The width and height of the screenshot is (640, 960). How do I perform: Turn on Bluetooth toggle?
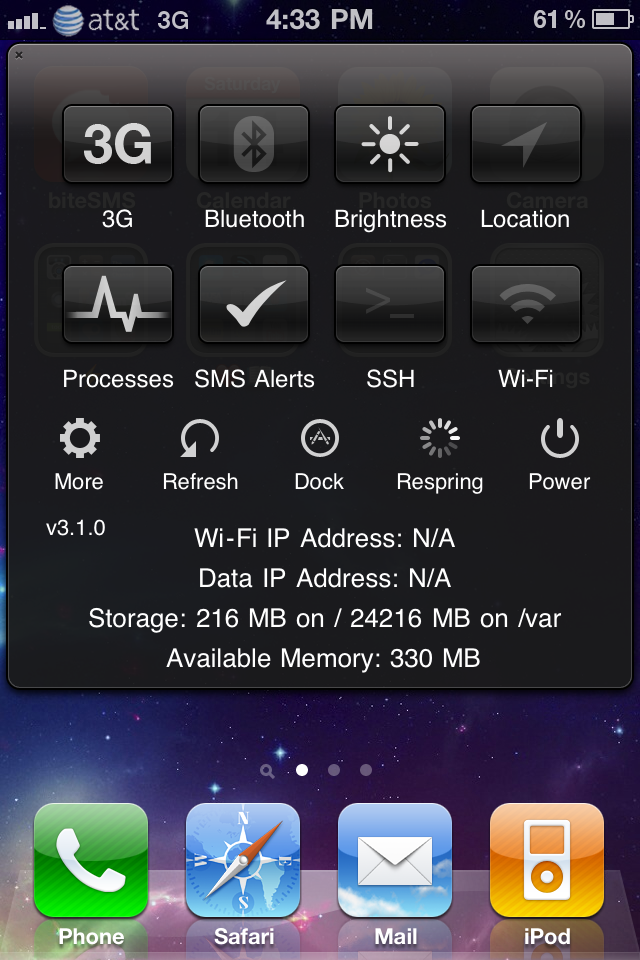click(x=254, y=145)
